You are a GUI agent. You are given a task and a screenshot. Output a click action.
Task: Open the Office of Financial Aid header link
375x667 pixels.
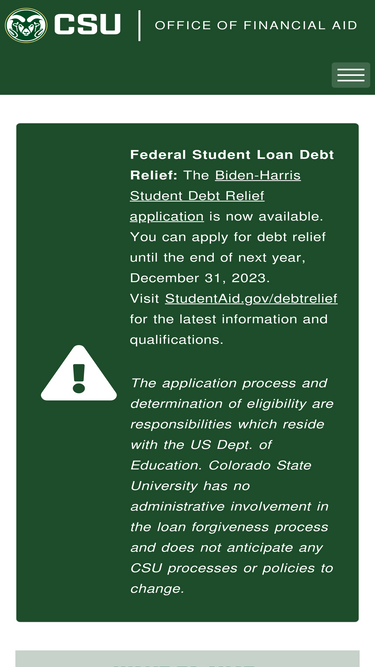(x=256, y=26)
